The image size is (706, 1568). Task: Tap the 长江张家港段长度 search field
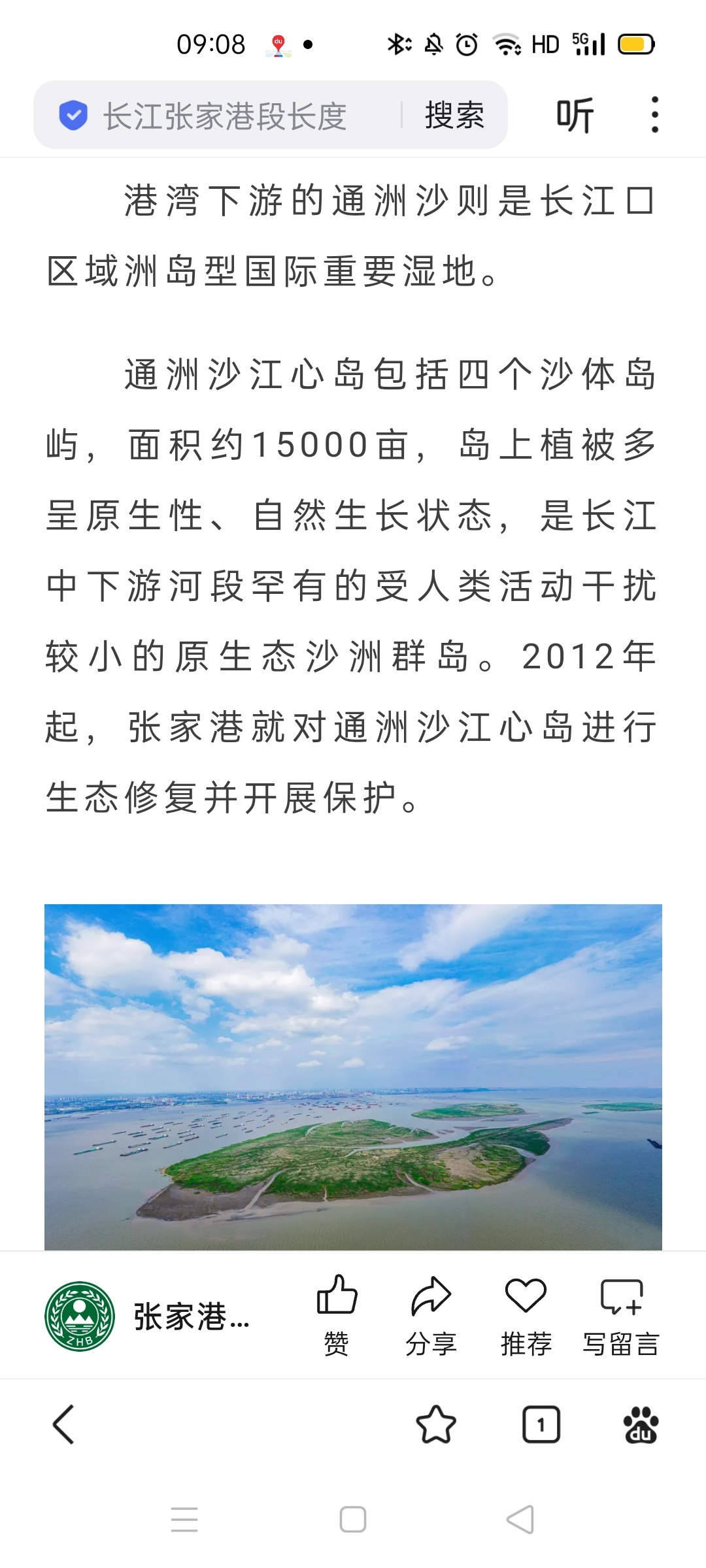(x=226, y=116)
